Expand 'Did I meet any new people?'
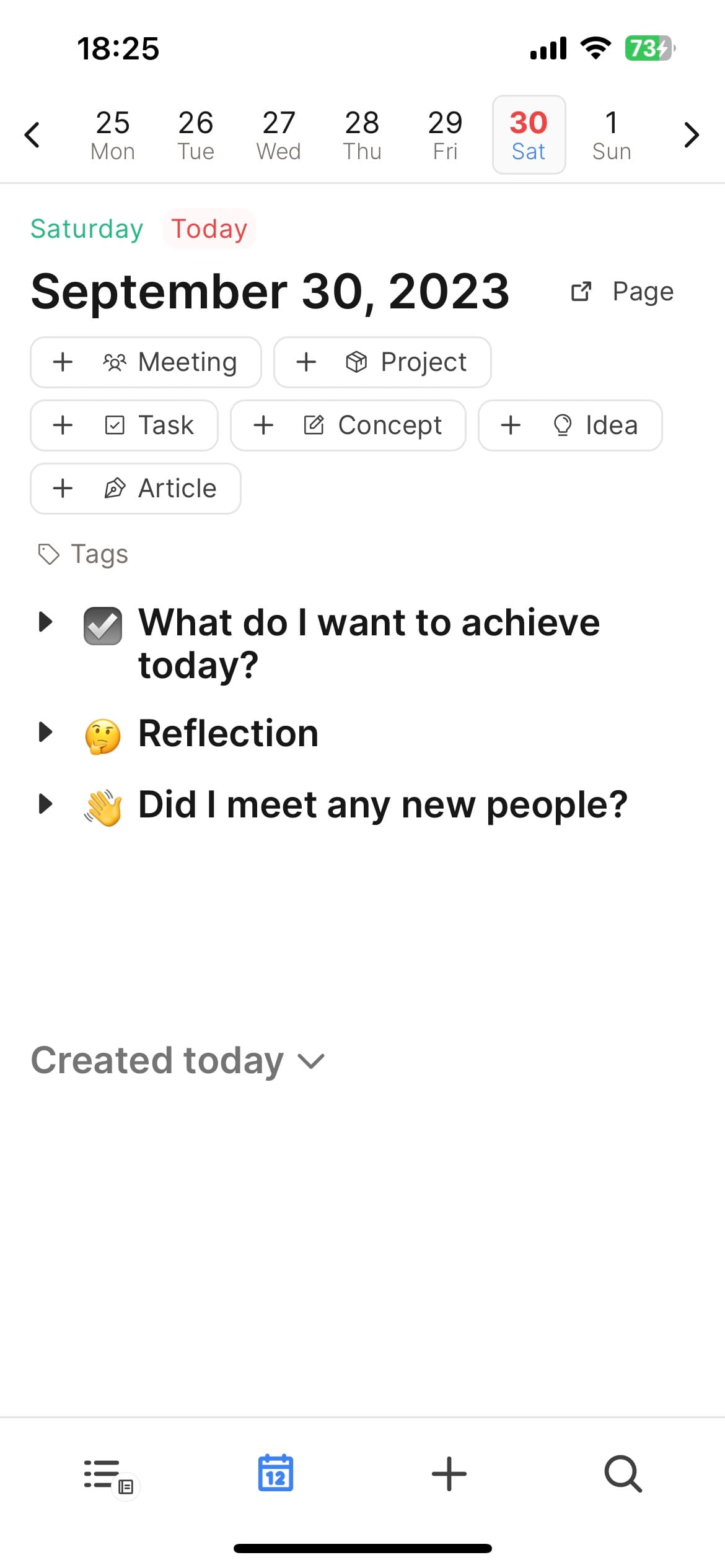Viewport: 725px width, 1568px height. [x=45, y=804]
